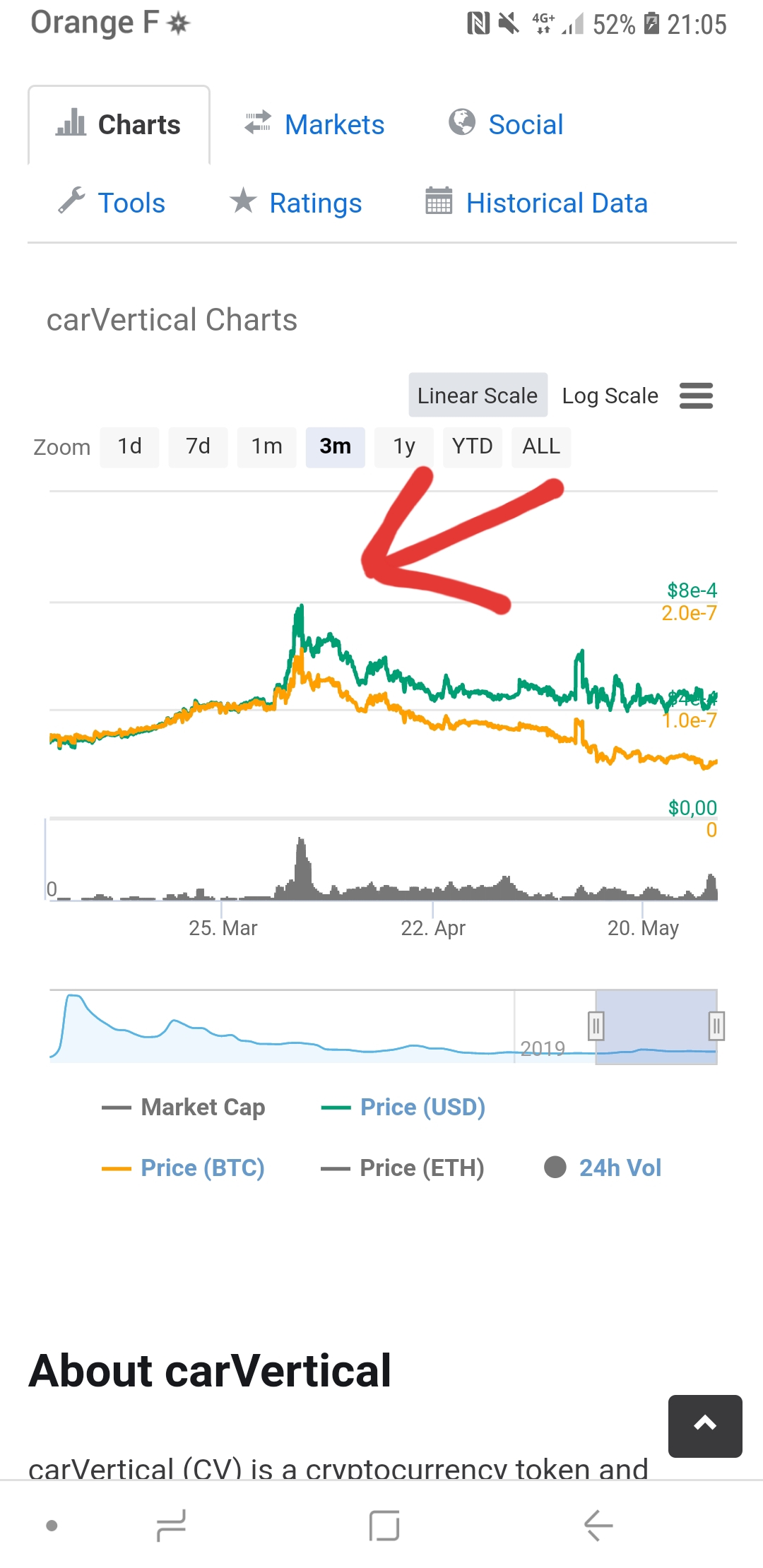Select Linear Scale for the chart
763x1568 pixels.
coord(478,395)
